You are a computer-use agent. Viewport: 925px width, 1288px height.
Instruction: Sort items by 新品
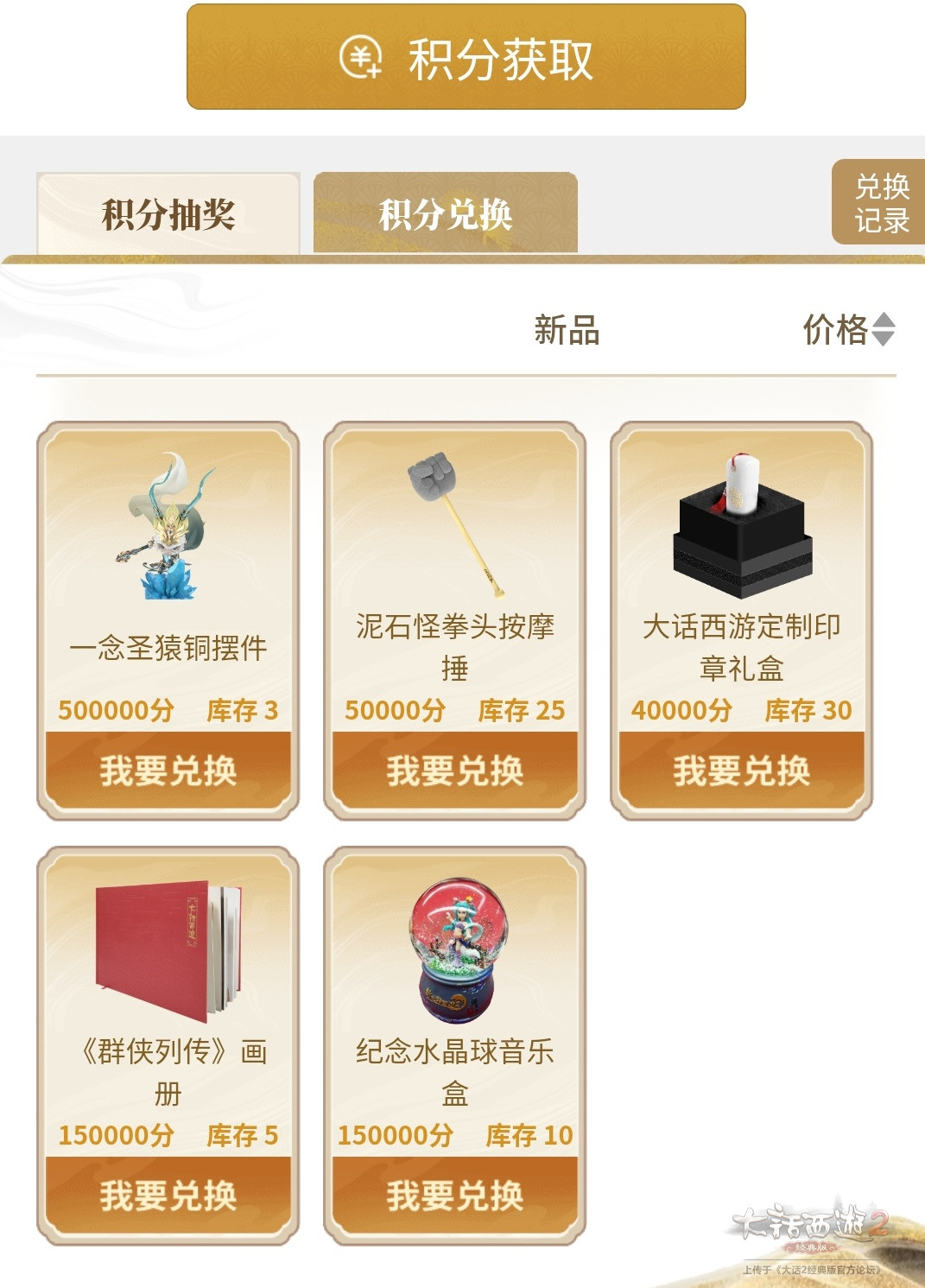pyautogui.click(x=567, y=330)
